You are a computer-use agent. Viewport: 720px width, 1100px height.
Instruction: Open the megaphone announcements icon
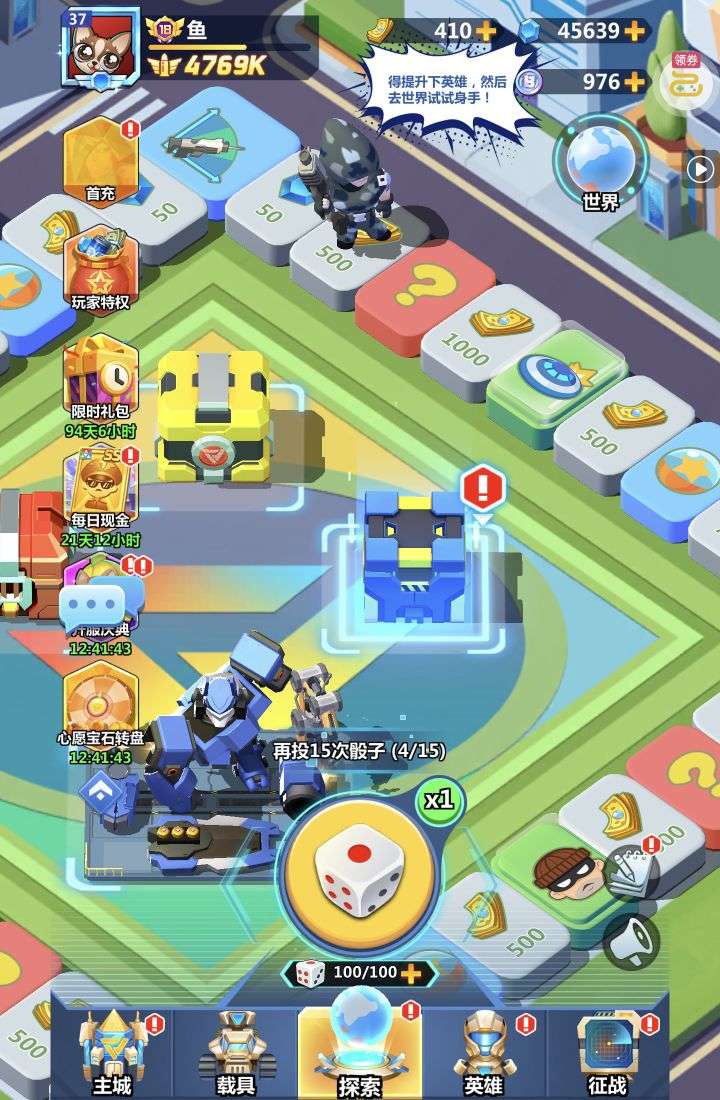click(632, 940)
